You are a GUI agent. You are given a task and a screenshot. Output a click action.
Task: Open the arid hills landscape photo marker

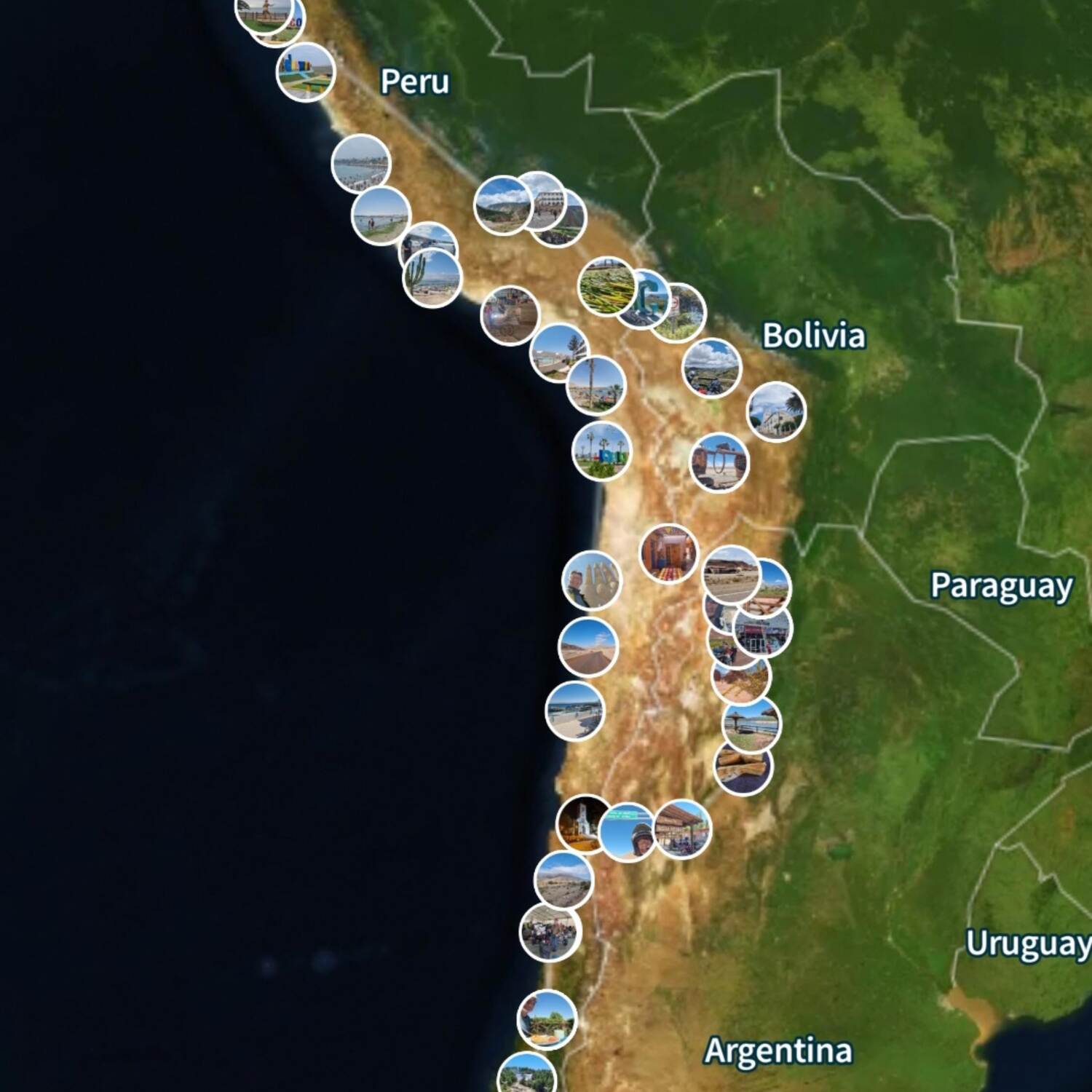[x=563, y=881]
